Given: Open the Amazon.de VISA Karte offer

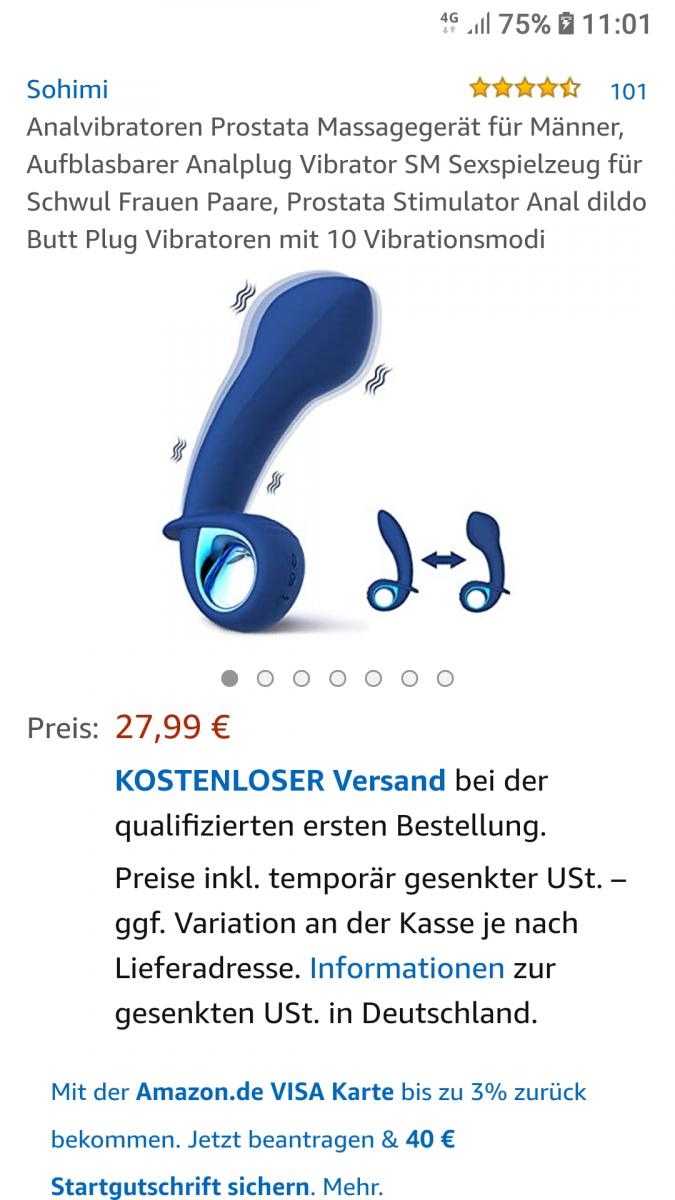Looking at the screenshot, I should point(265,1091).
